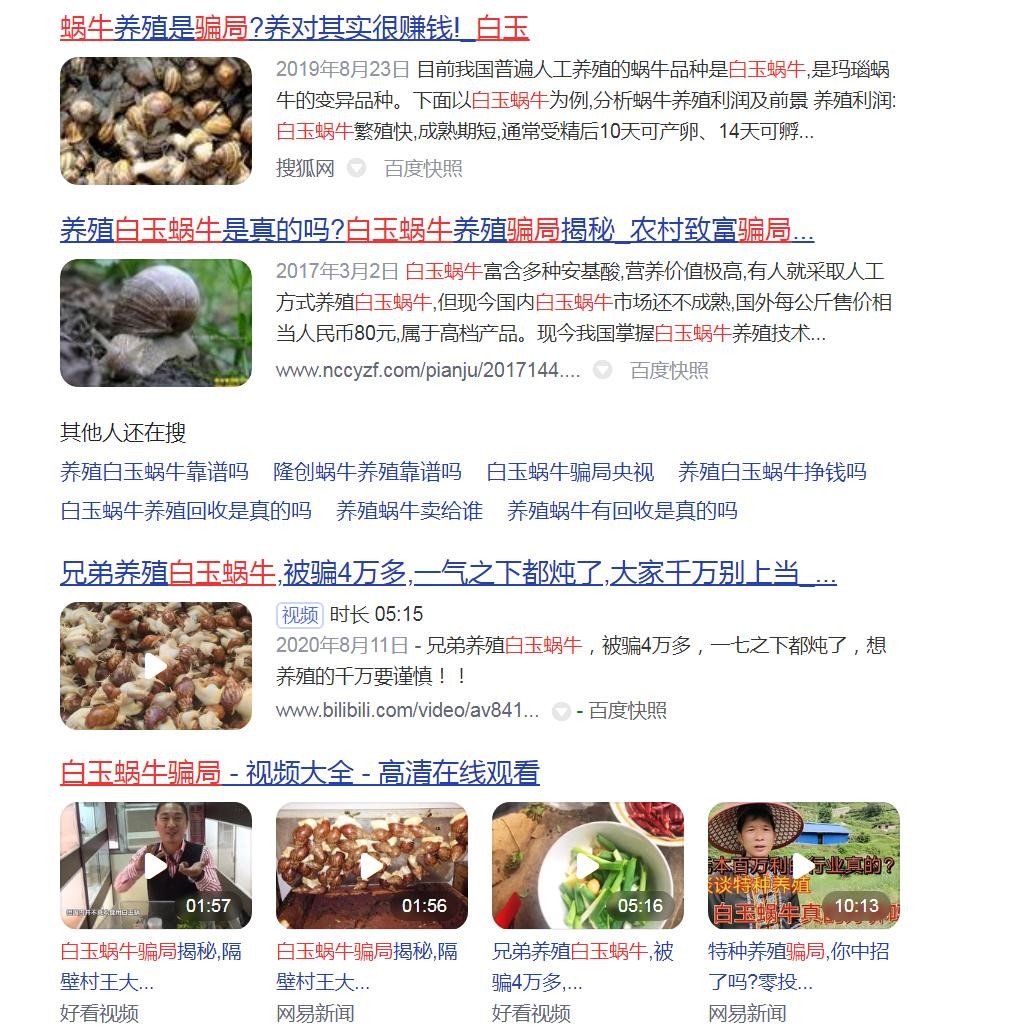Open the '兄弟养殖白玉蜗牛,被骗4万多' video result
The image size is (1014, 1036).
pos(447,573)
